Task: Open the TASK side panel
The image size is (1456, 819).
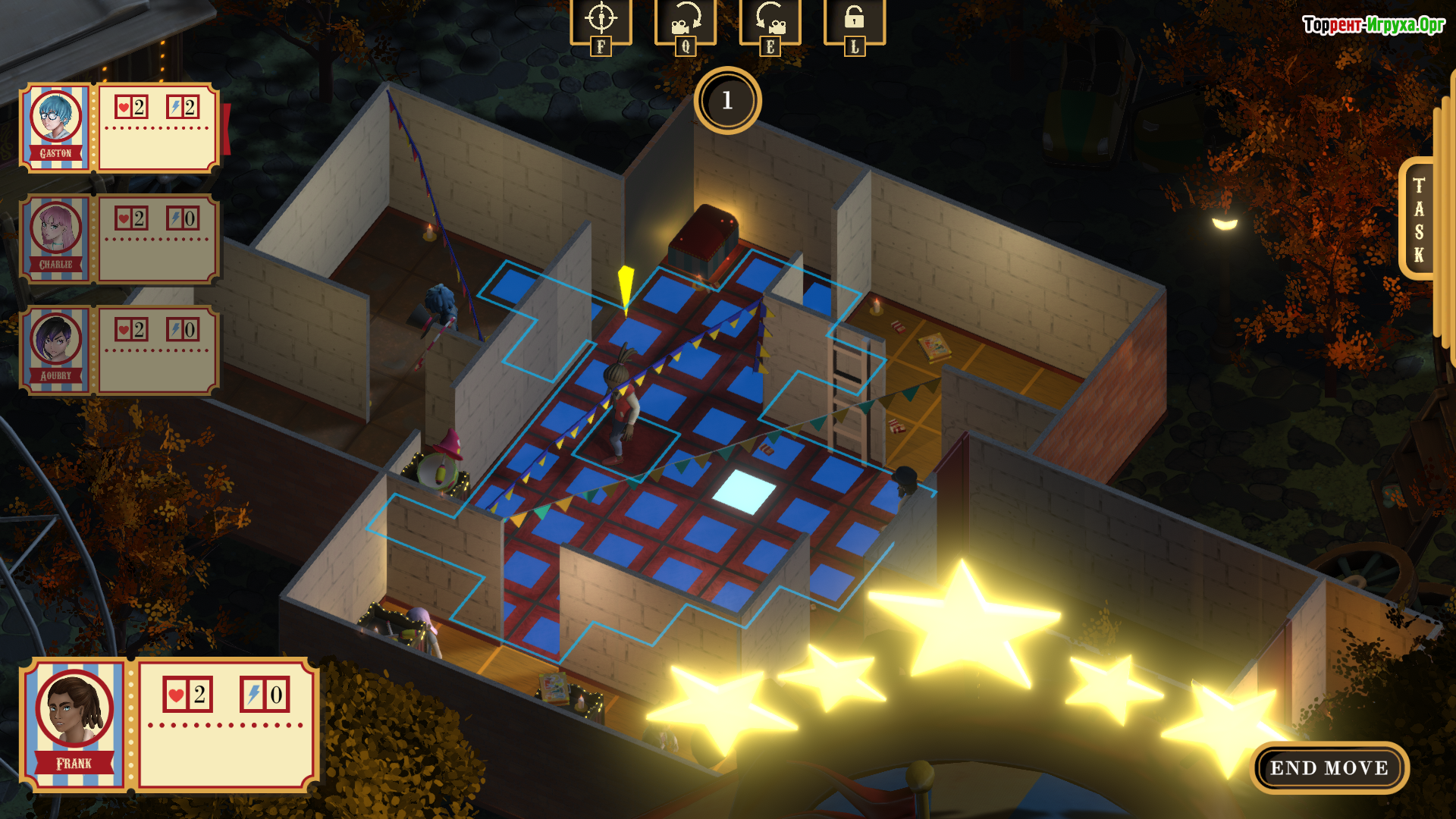Action: (1417, 220)
